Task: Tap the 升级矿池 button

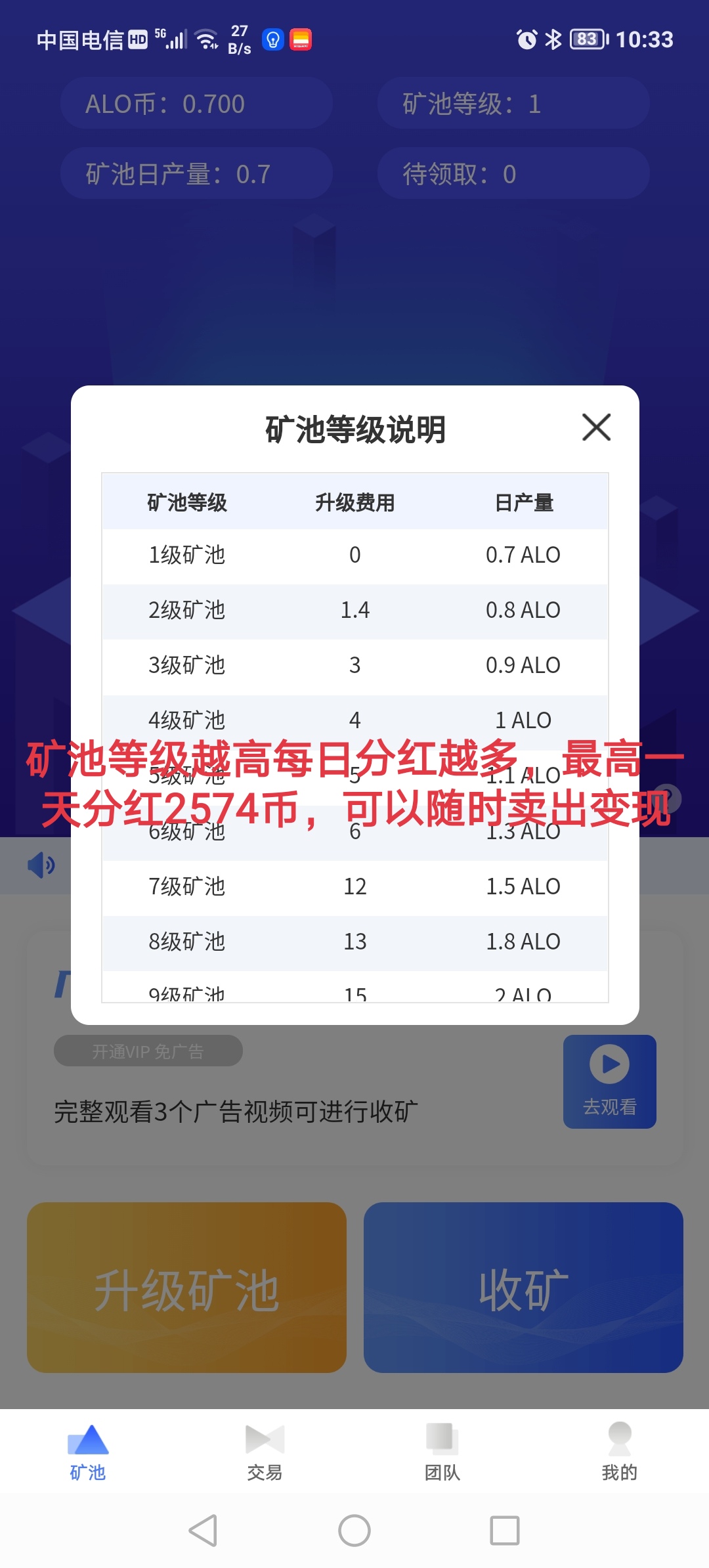Action: pos(186,1288)
